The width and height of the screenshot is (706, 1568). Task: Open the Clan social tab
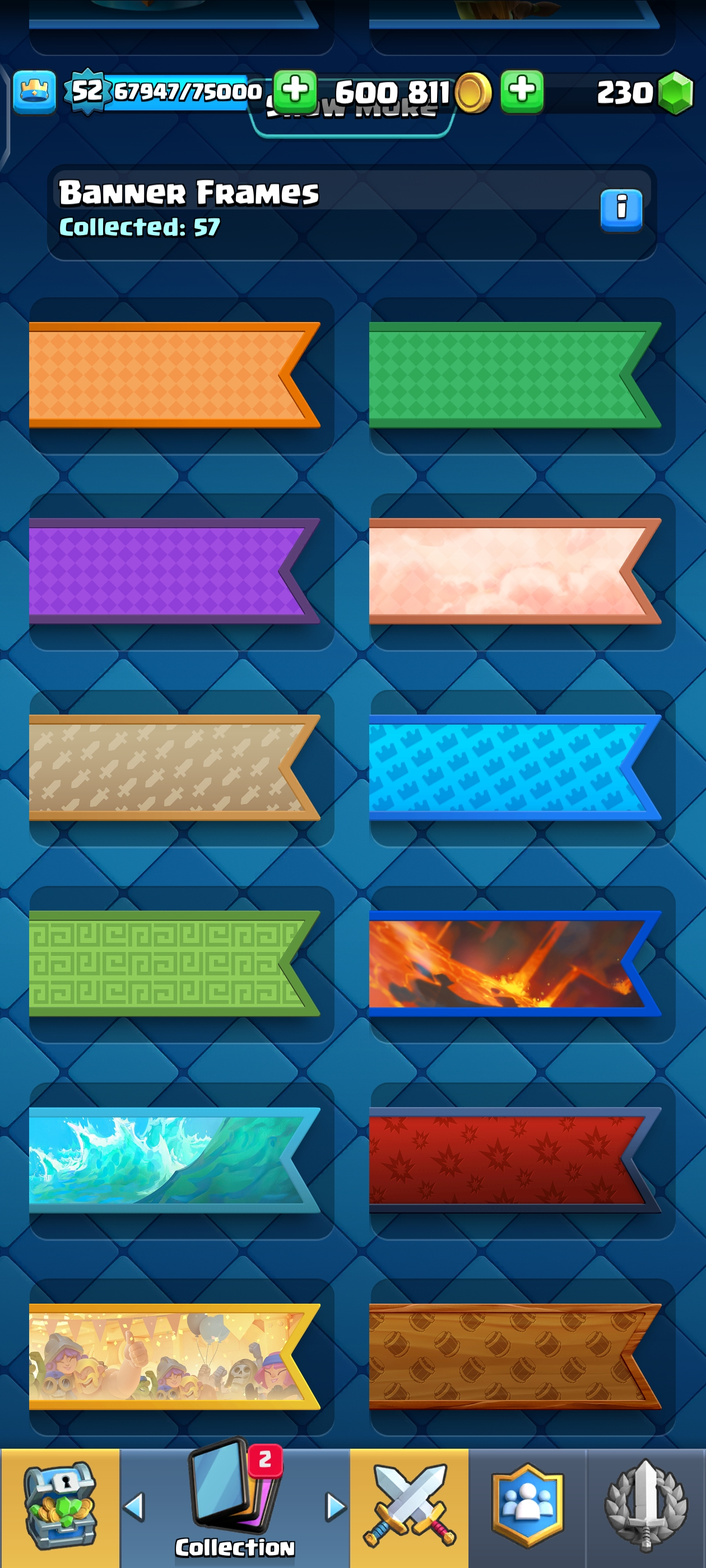coord(527,1506)
